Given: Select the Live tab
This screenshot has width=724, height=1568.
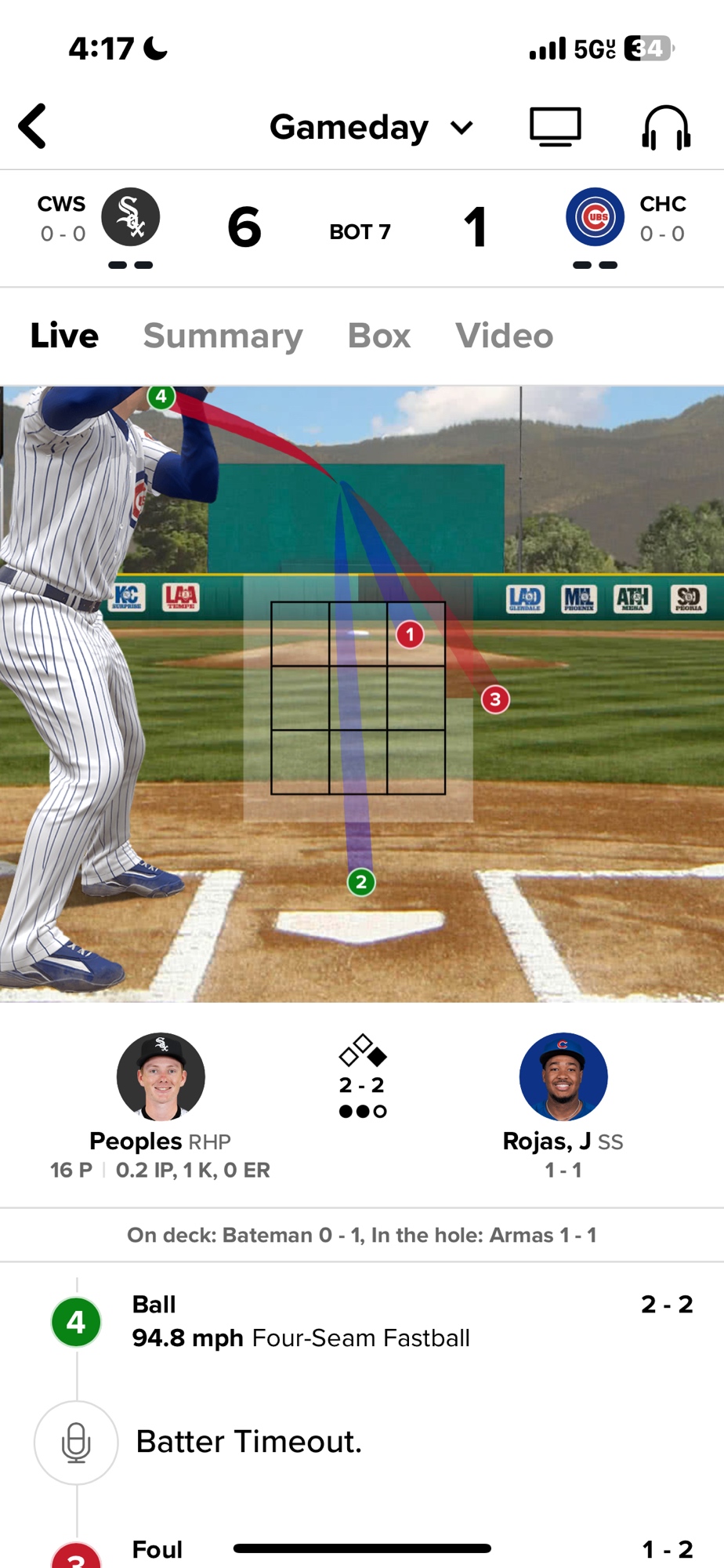Looking at the screenshot, I should 64,336.
